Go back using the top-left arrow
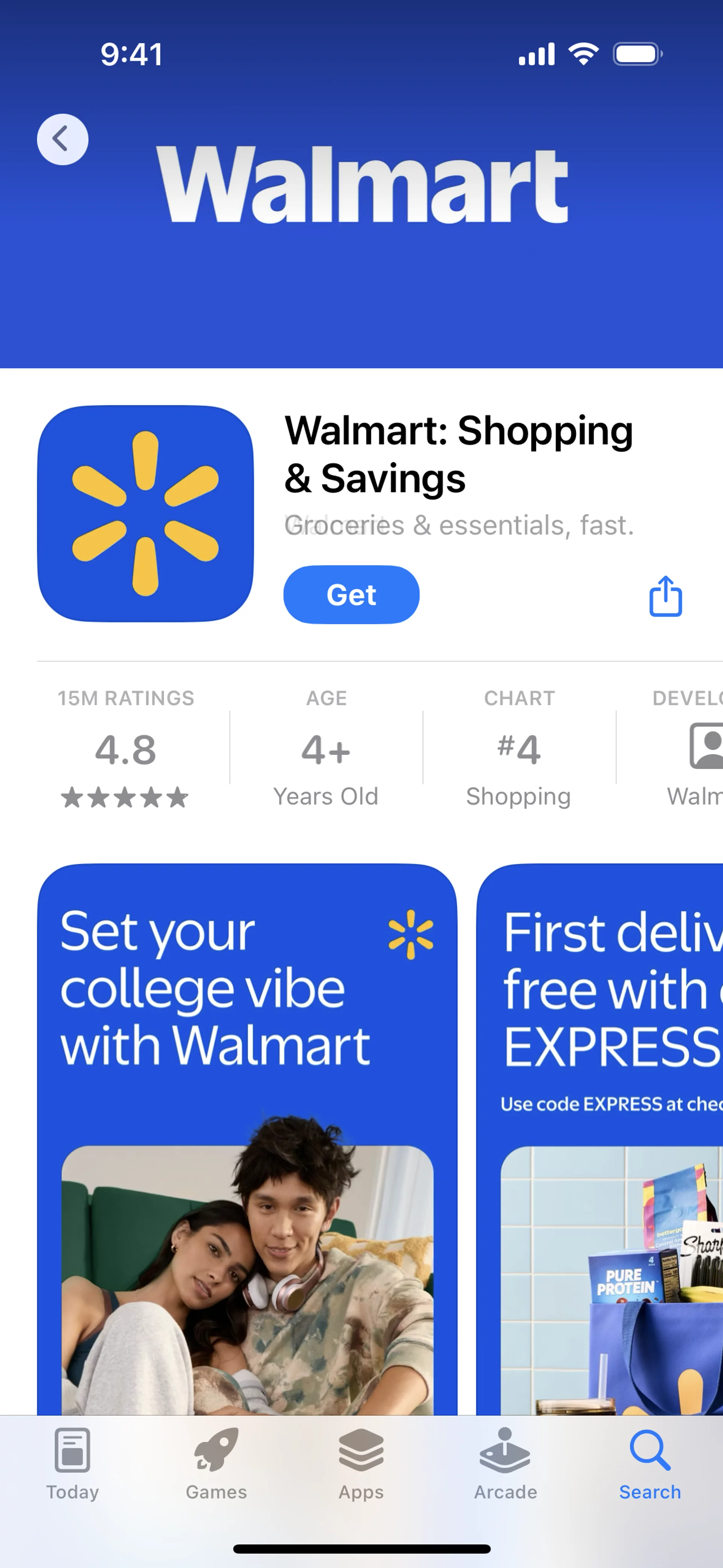 [62, 139]
